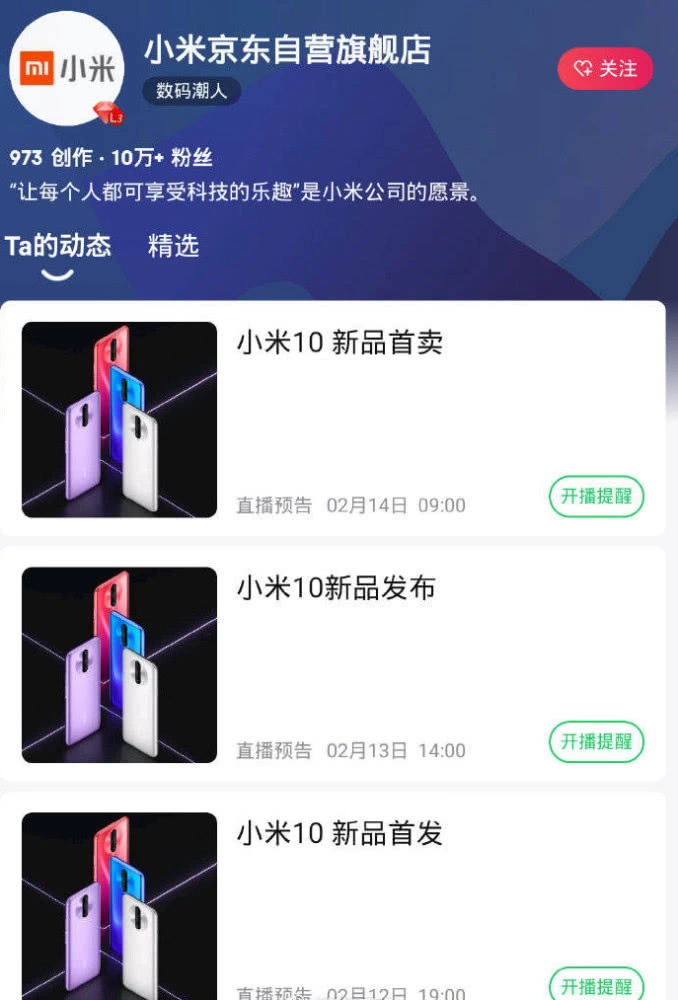The image size is (678, 1000).
Task: Set 开播提醒 for the 新品首发 livestream
Action: [596, 985]
